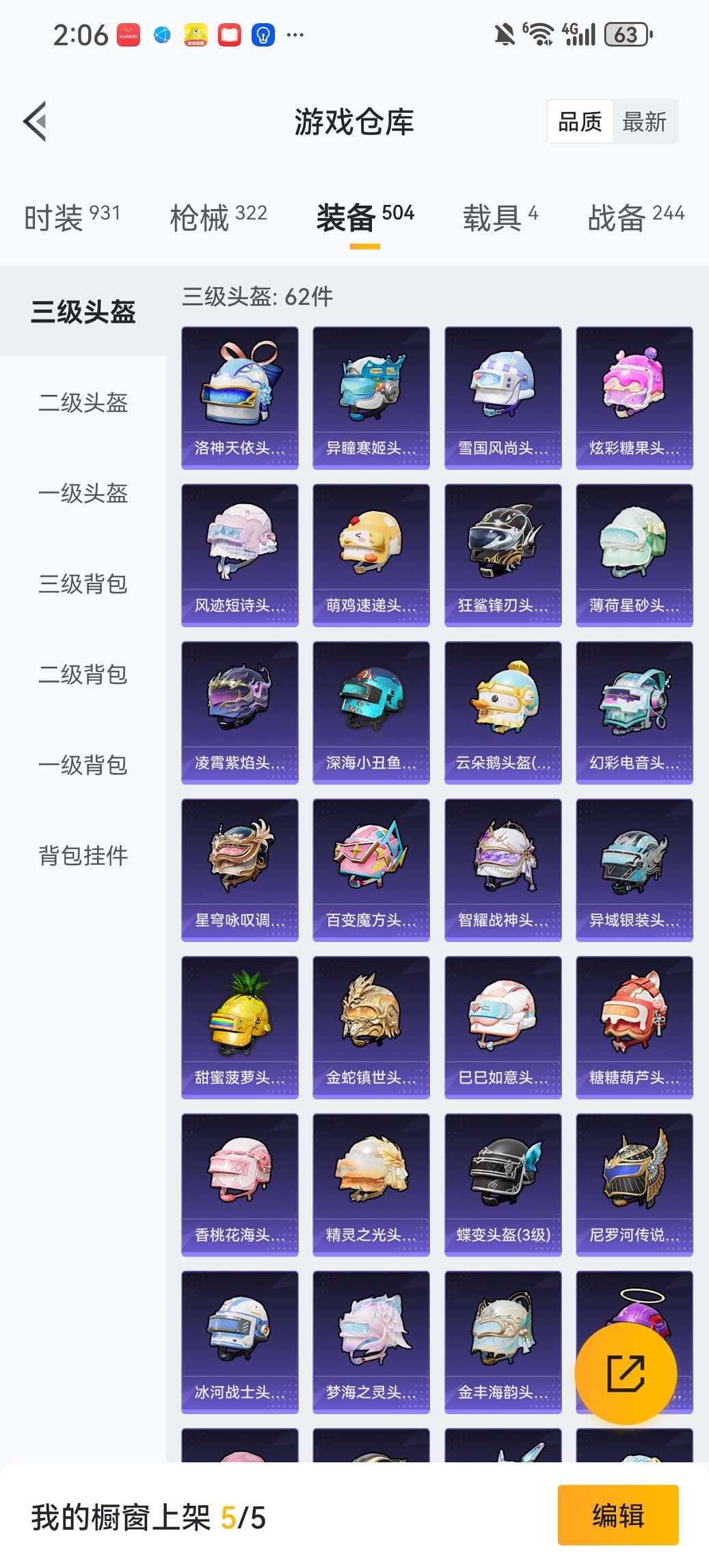Open the 背包挂件 category list
The image size is (709, 1568).
(x=82, y=854)
